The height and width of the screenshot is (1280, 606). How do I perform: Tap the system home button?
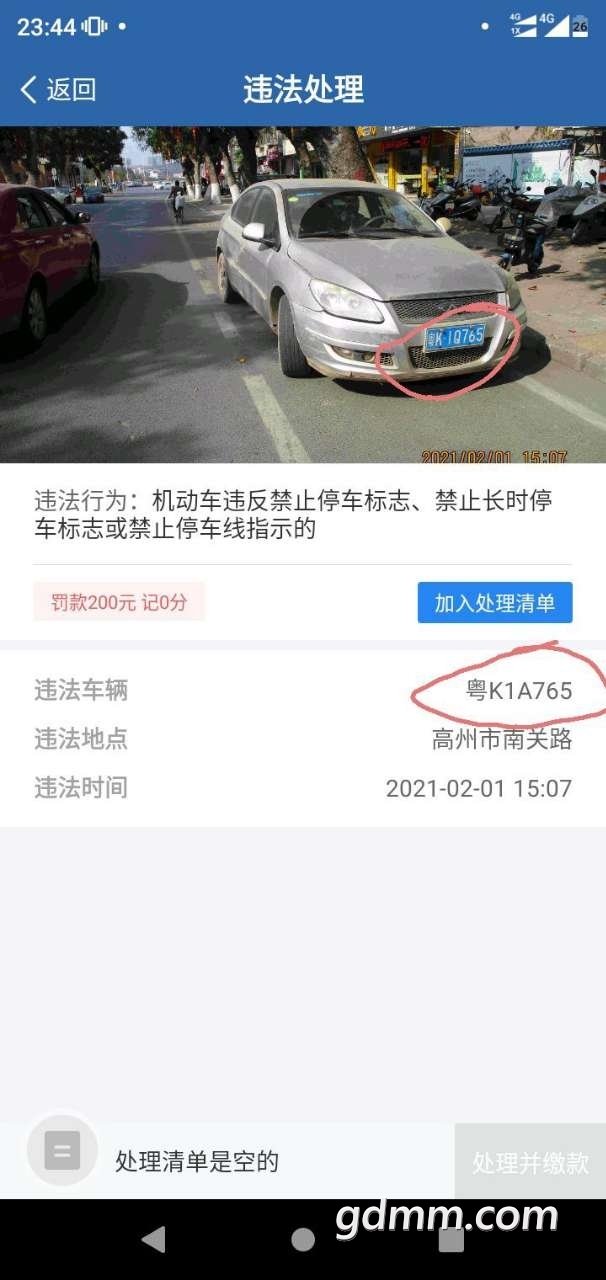[303, 1240]
